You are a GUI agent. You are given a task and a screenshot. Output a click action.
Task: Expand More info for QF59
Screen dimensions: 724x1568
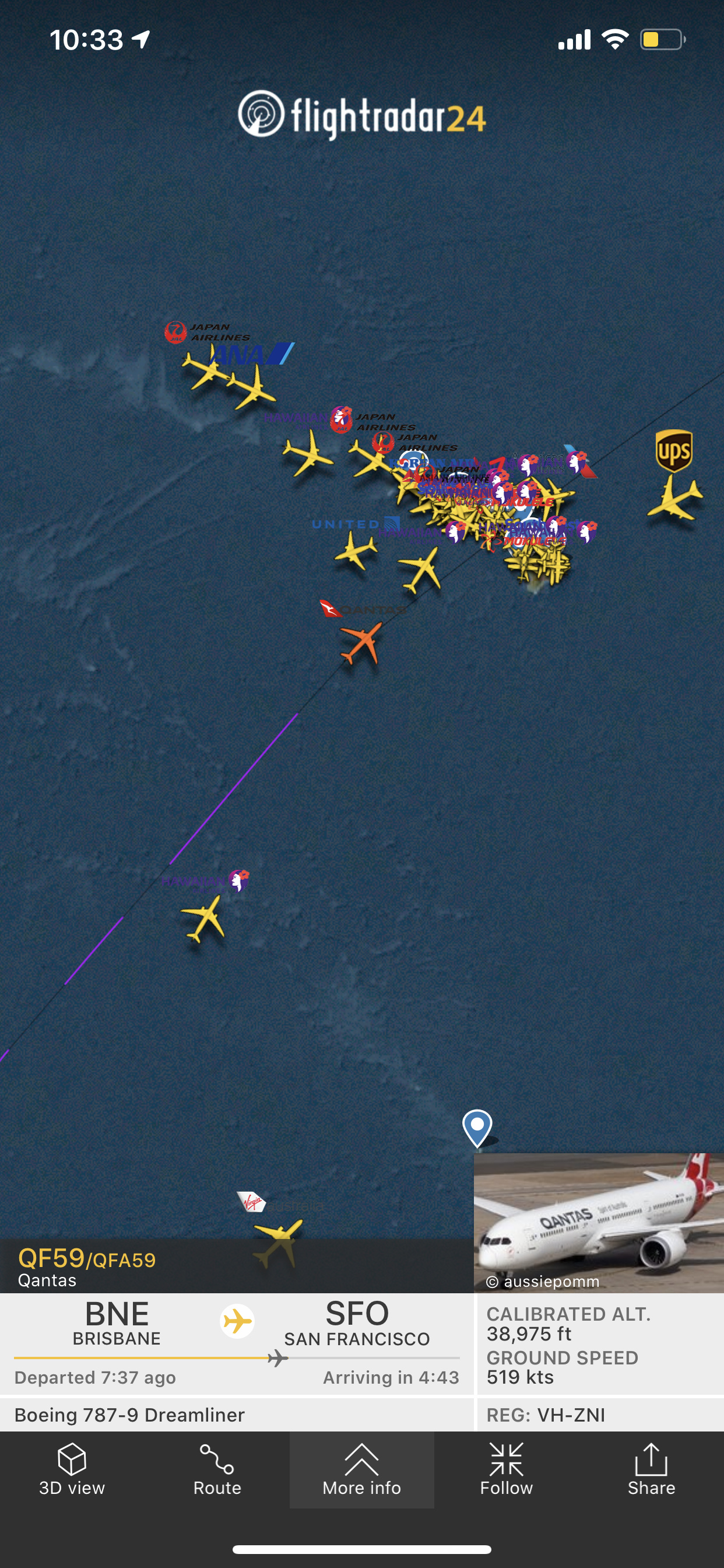361,1469
